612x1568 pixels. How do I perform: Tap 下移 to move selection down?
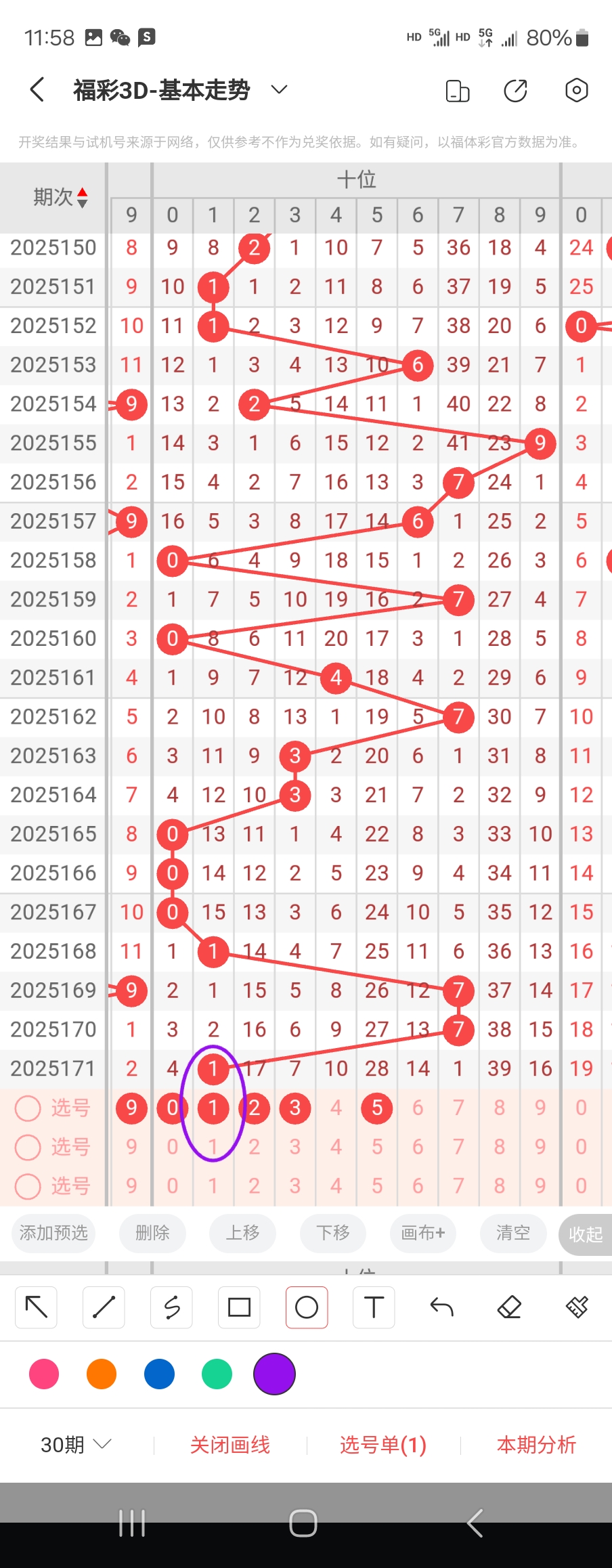333,1233
